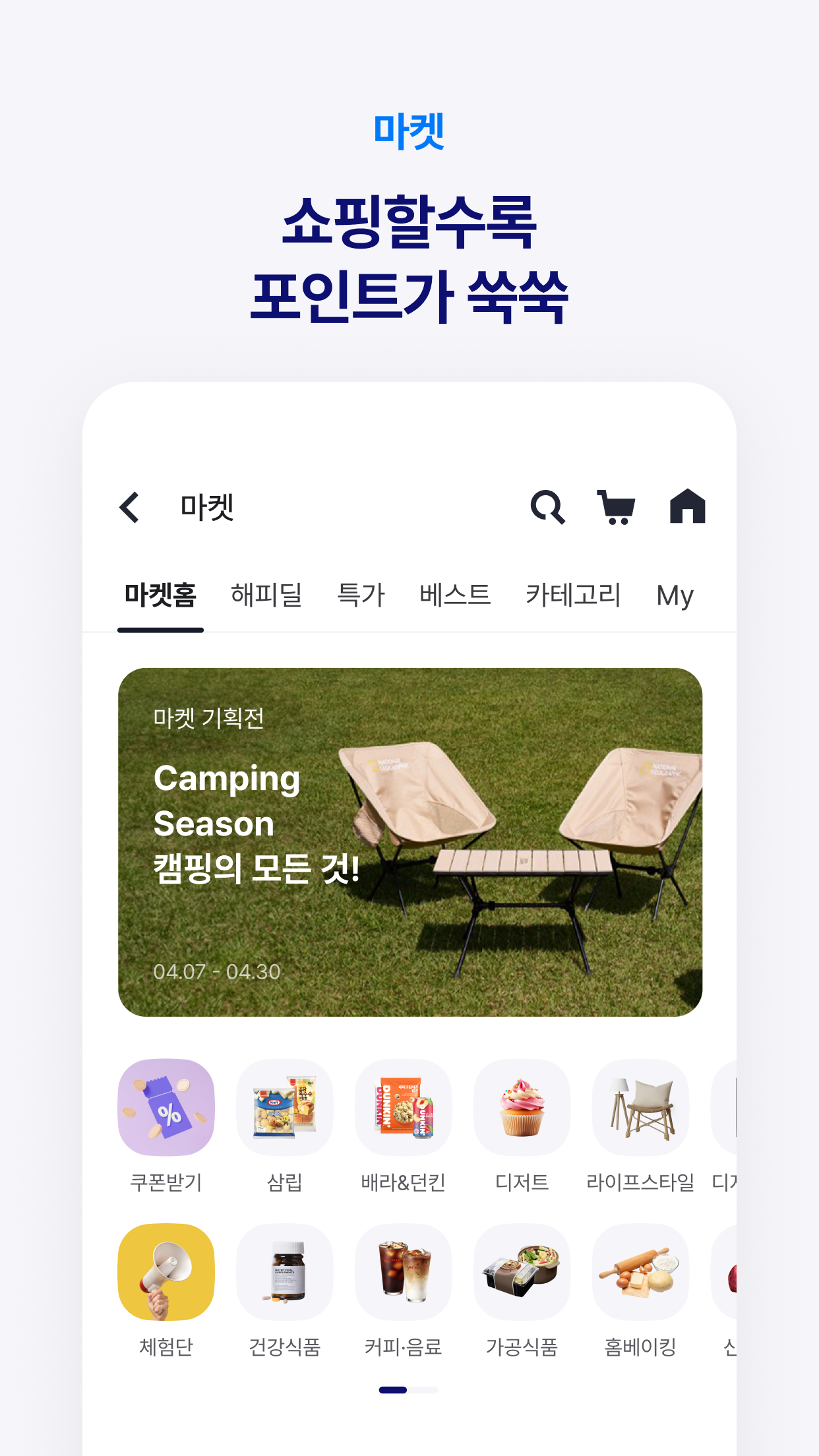Screen dimensions: 819x1456
Task: Select the 디저트 cupcake icon
Action: [522, 1109]
